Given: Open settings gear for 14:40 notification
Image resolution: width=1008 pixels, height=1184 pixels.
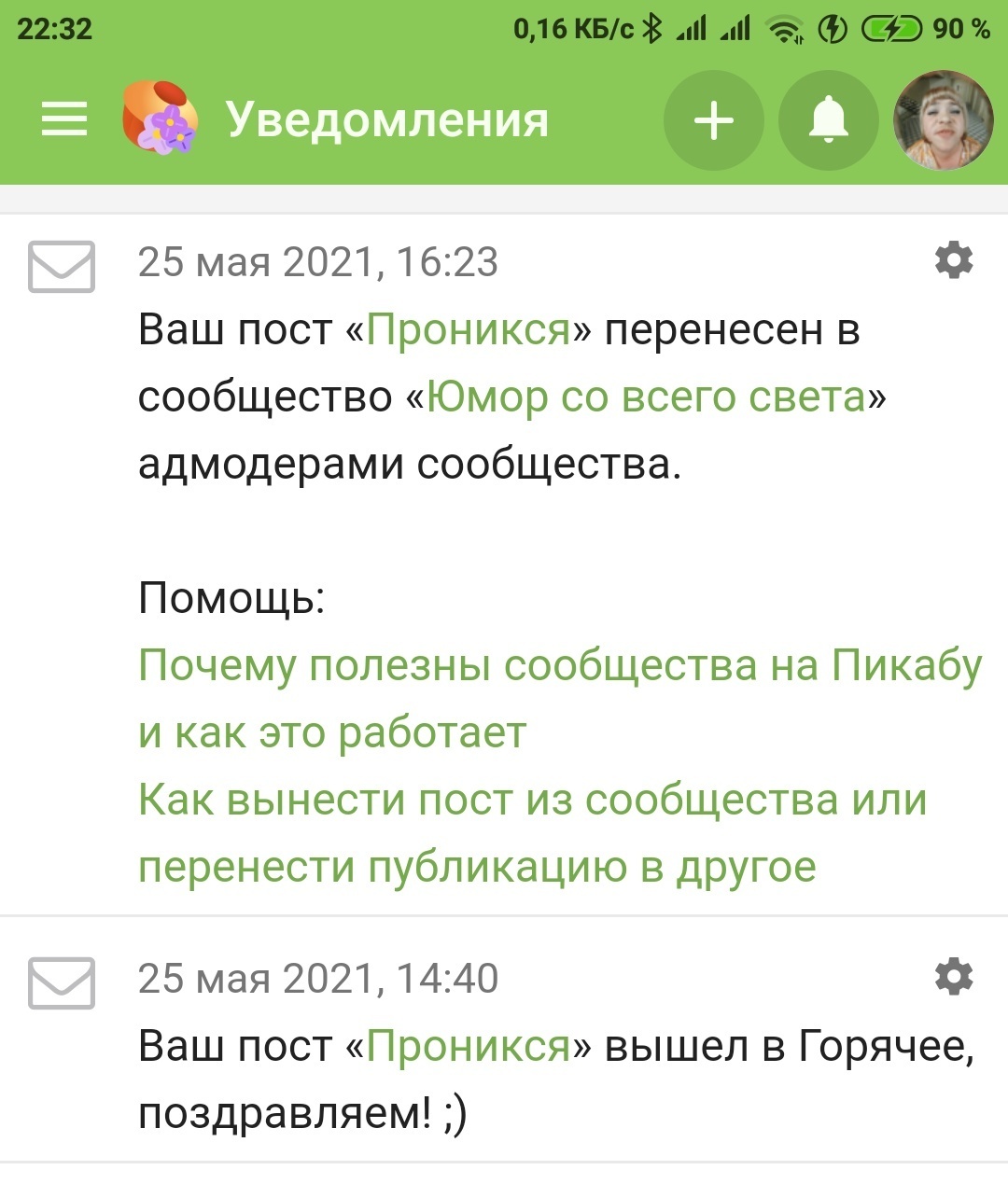Looking at the screenshot, I should (953, 977).
